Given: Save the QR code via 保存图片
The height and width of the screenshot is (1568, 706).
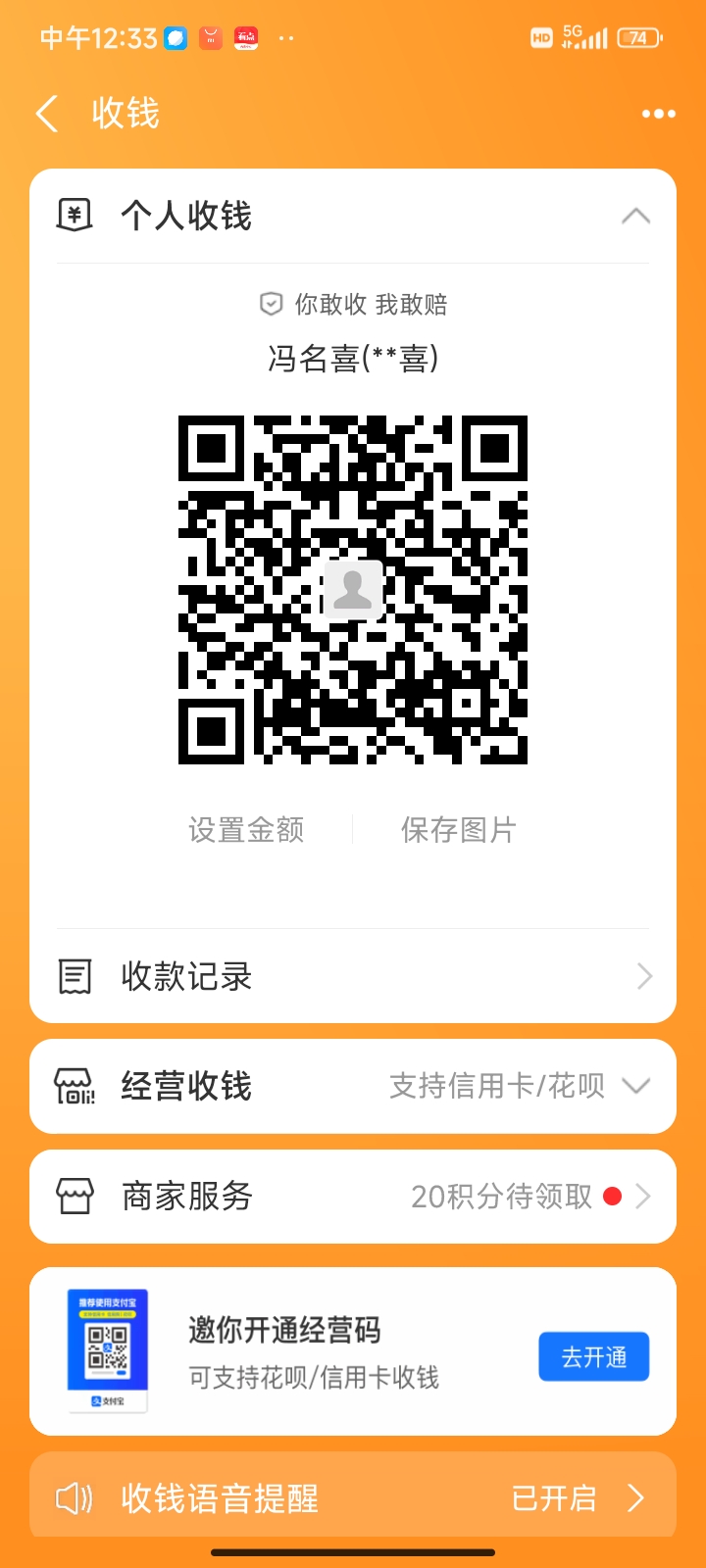Looking at the screenshot, I should [458, 830].
